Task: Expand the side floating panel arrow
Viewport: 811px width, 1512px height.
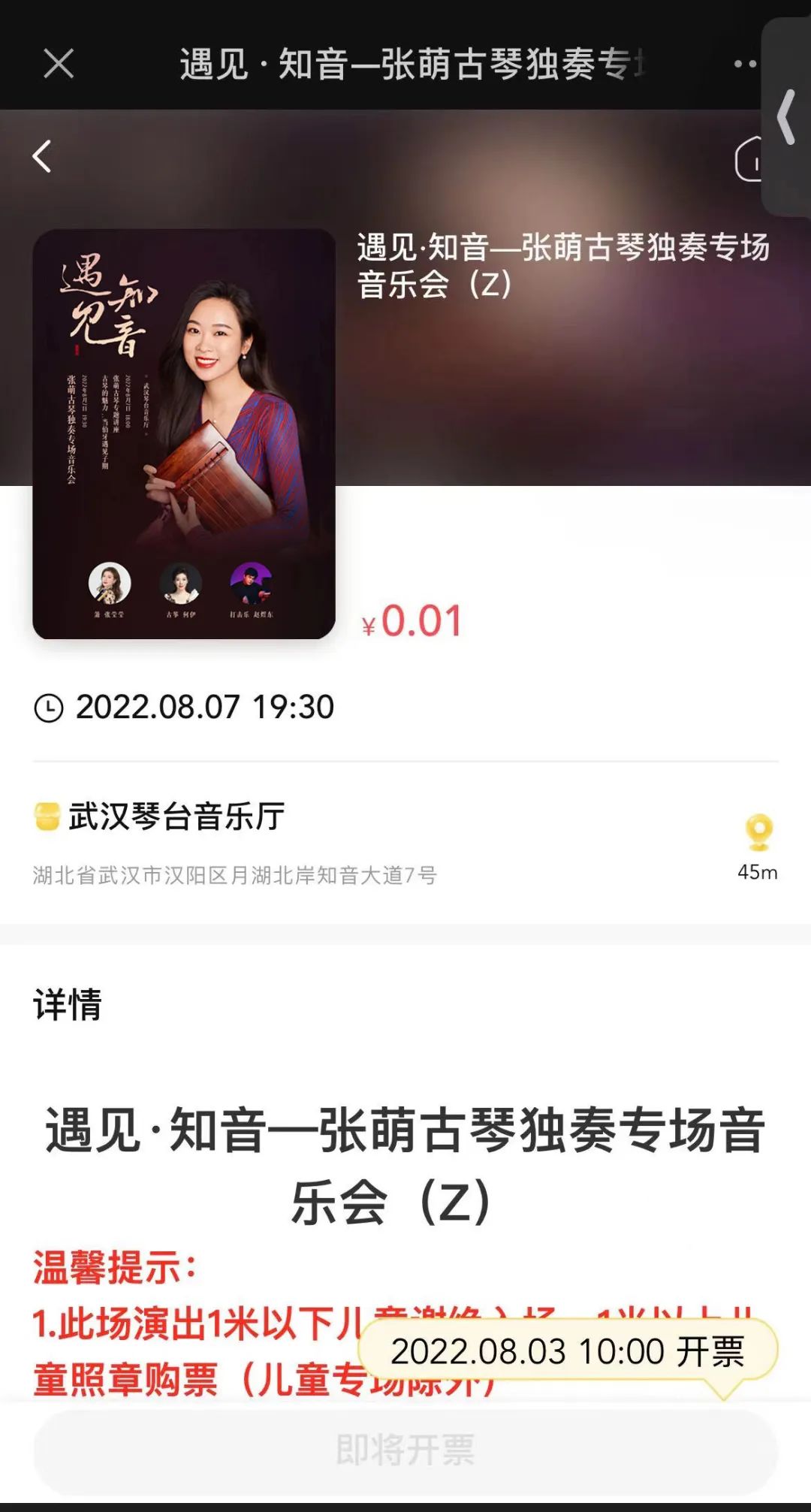Action: coord(787,116)
